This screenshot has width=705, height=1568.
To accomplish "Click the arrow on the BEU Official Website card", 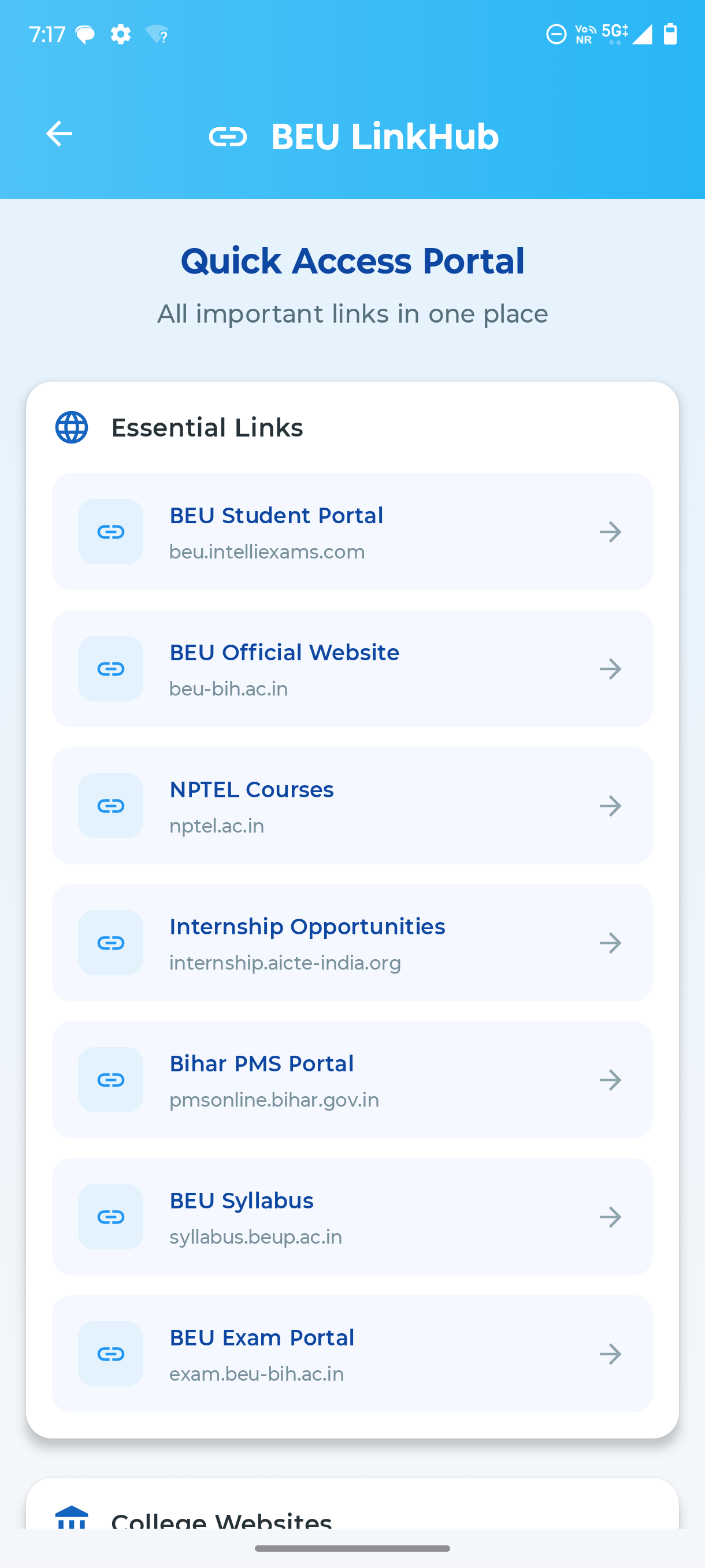I will [610, 668].
